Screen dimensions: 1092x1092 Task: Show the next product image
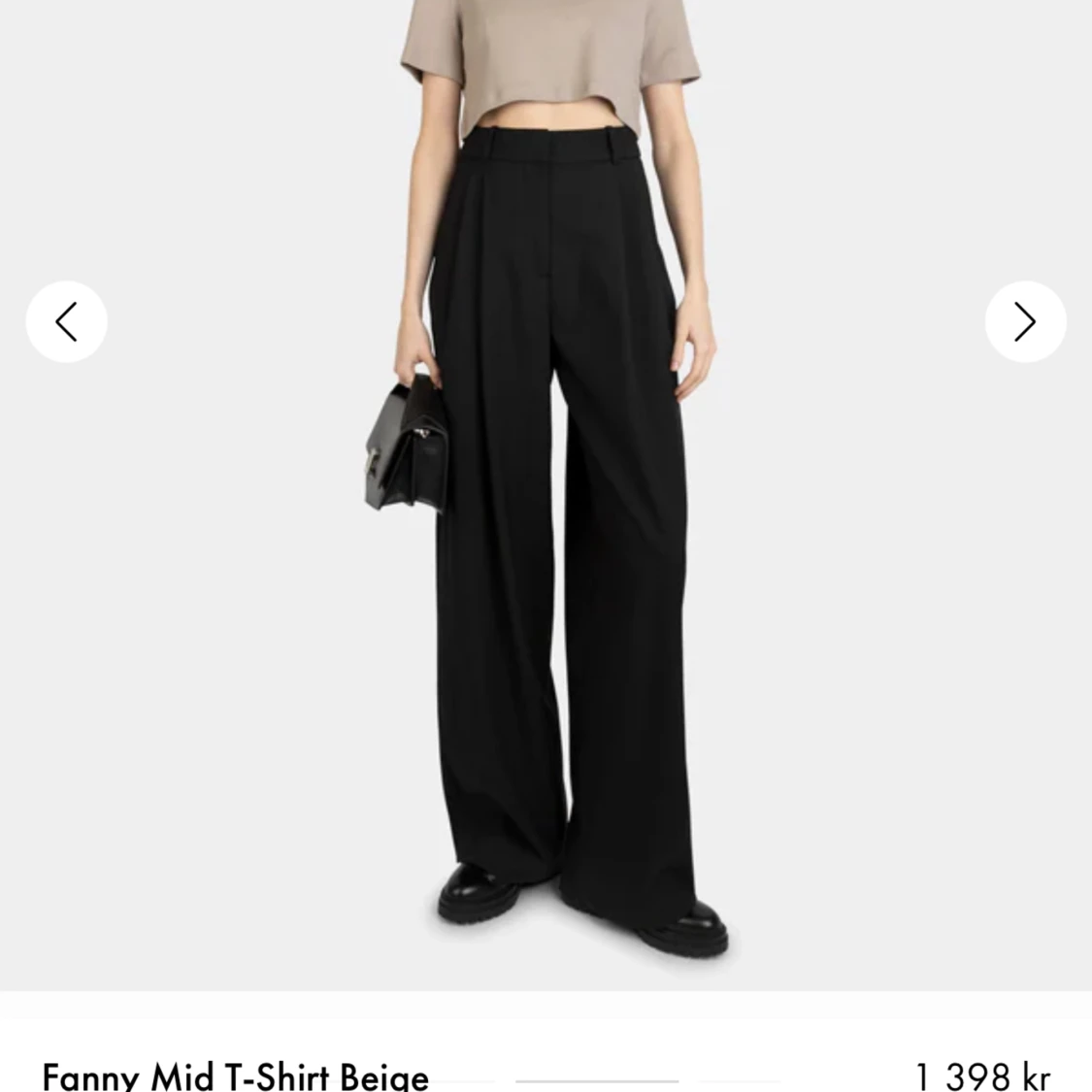pos(1025,321)
